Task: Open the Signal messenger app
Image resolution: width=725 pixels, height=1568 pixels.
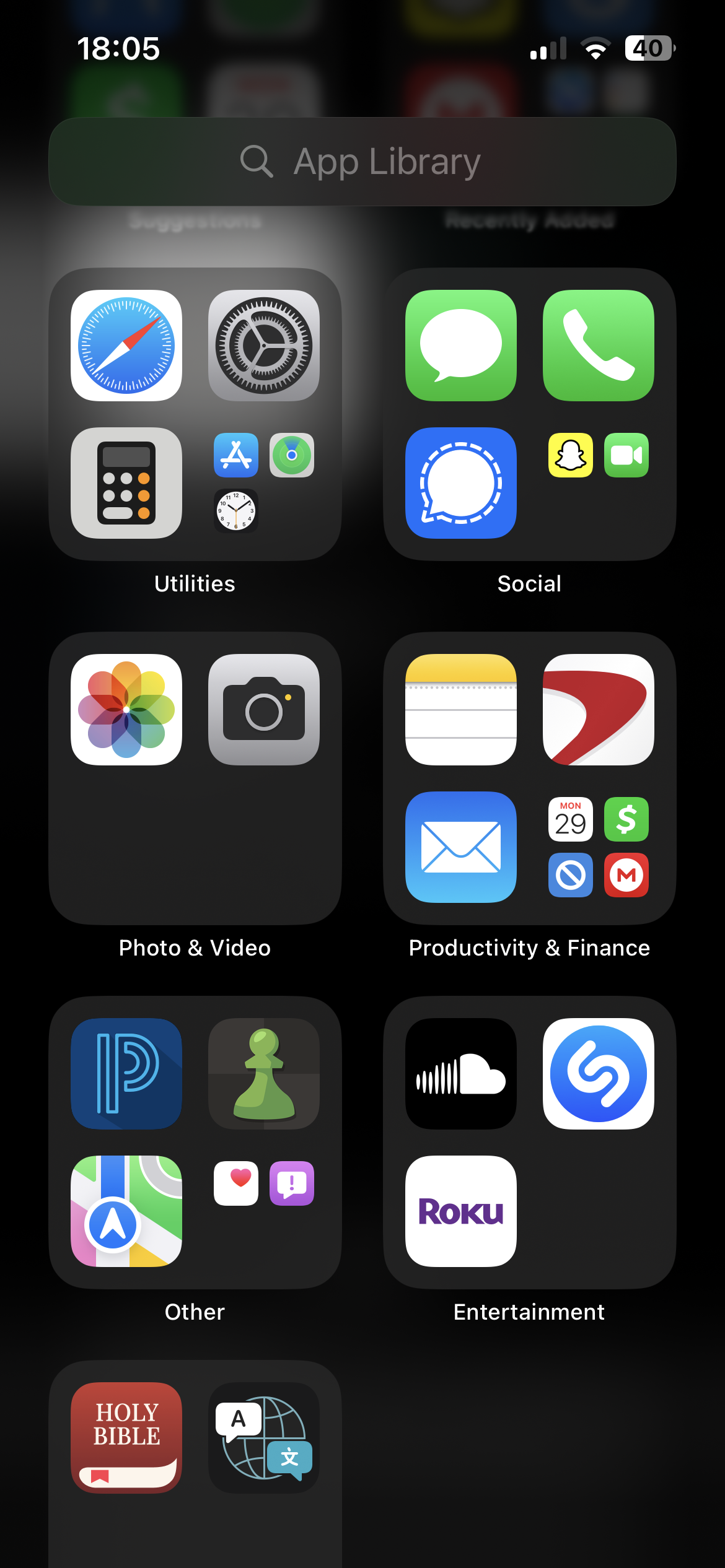Action: pos(461,483)
